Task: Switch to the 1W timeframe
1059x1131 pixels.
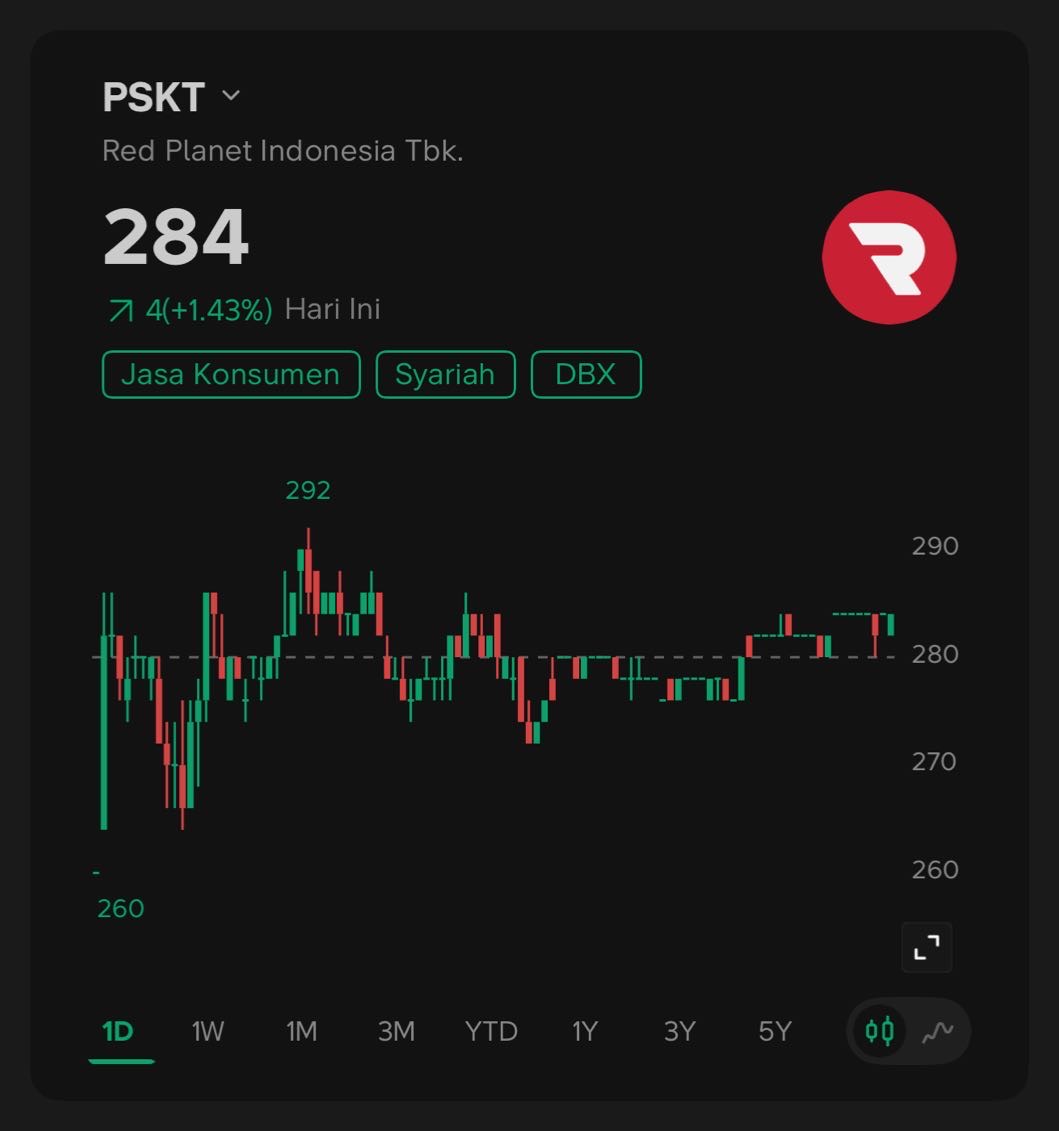Action: click(208, 1031)
